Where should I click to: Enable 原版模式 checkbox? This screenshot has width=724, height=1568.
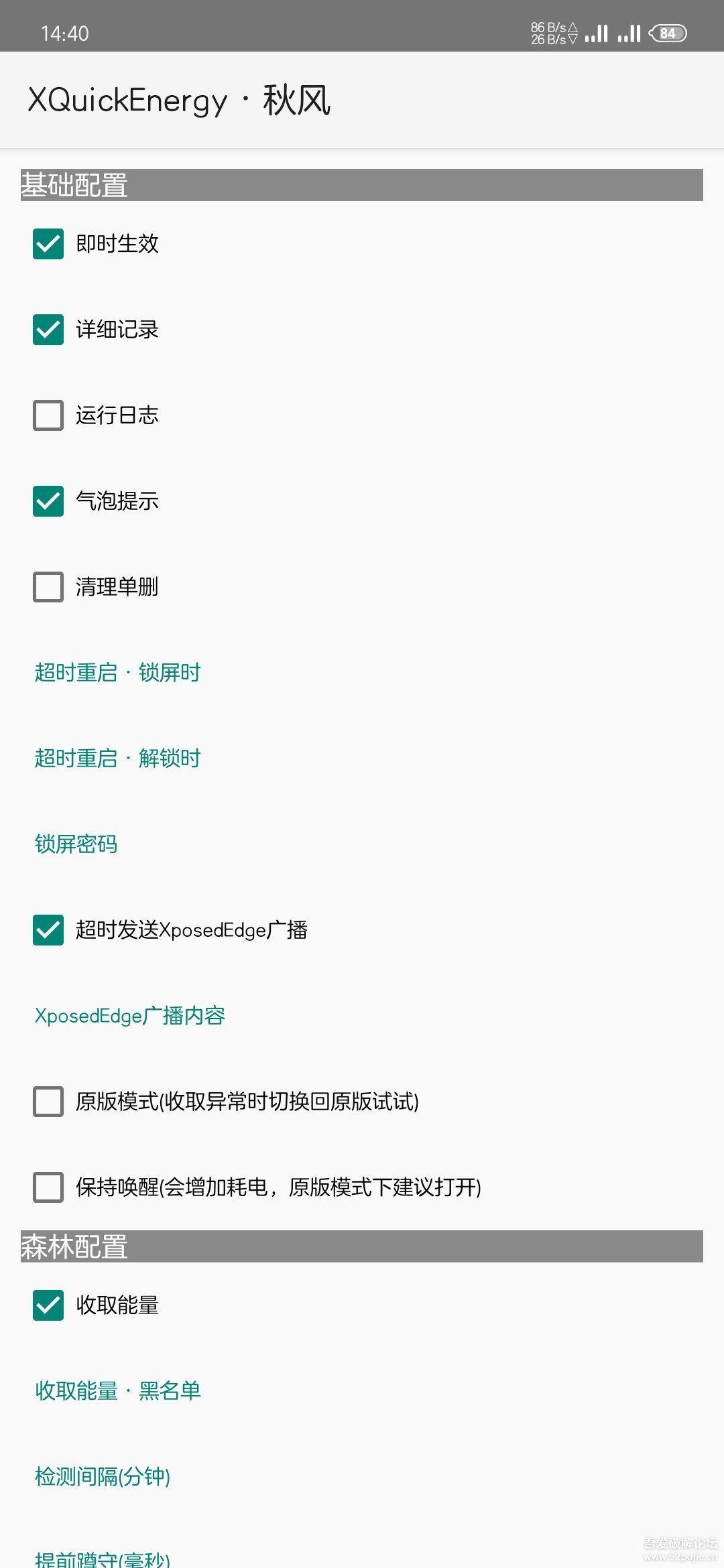click(x=48, y=1102)
